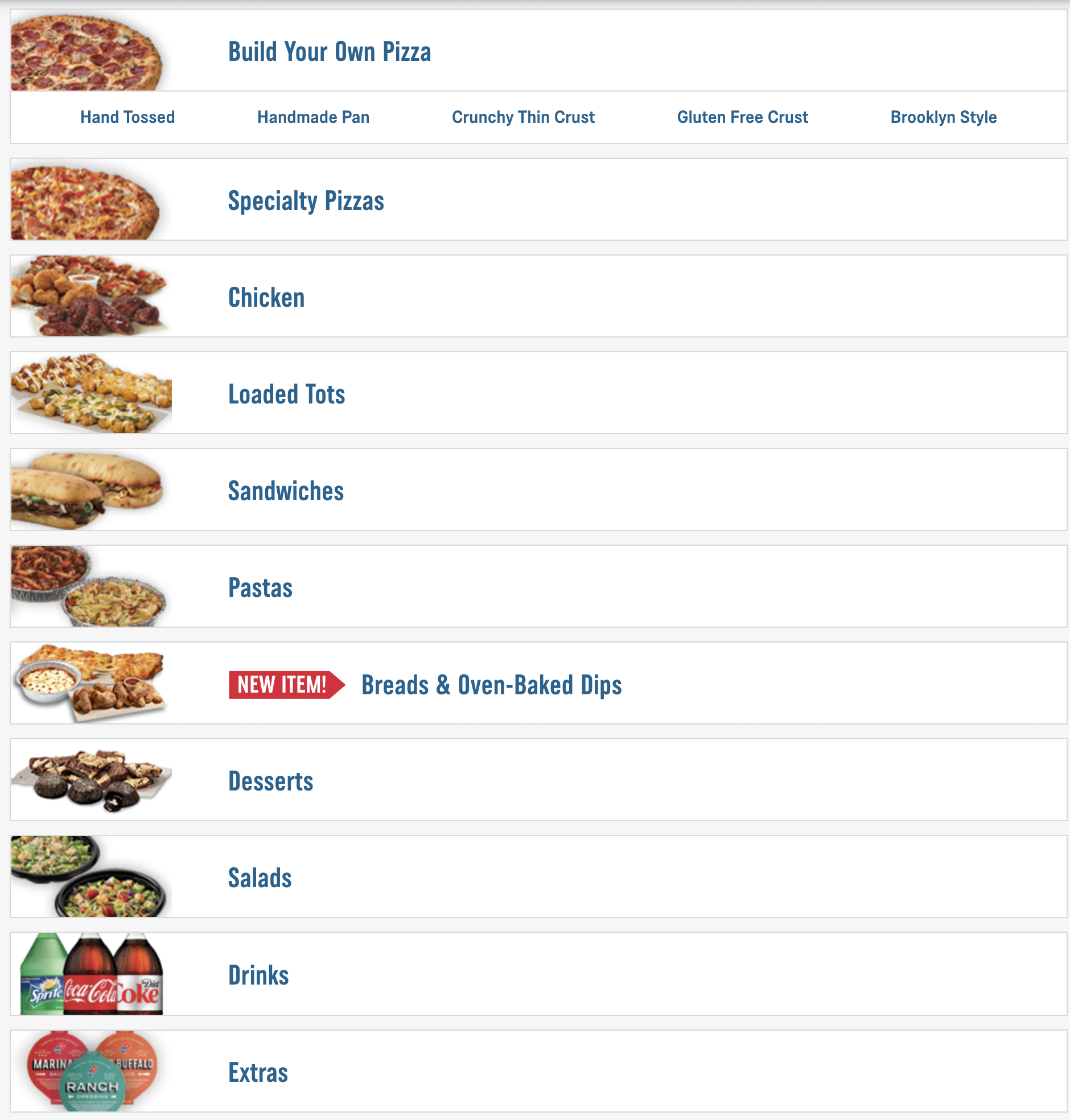The height and width of the screenshot is (1120, 1070).
Task: Open Specialty Pizzas category
Action: tap(306, 201)
